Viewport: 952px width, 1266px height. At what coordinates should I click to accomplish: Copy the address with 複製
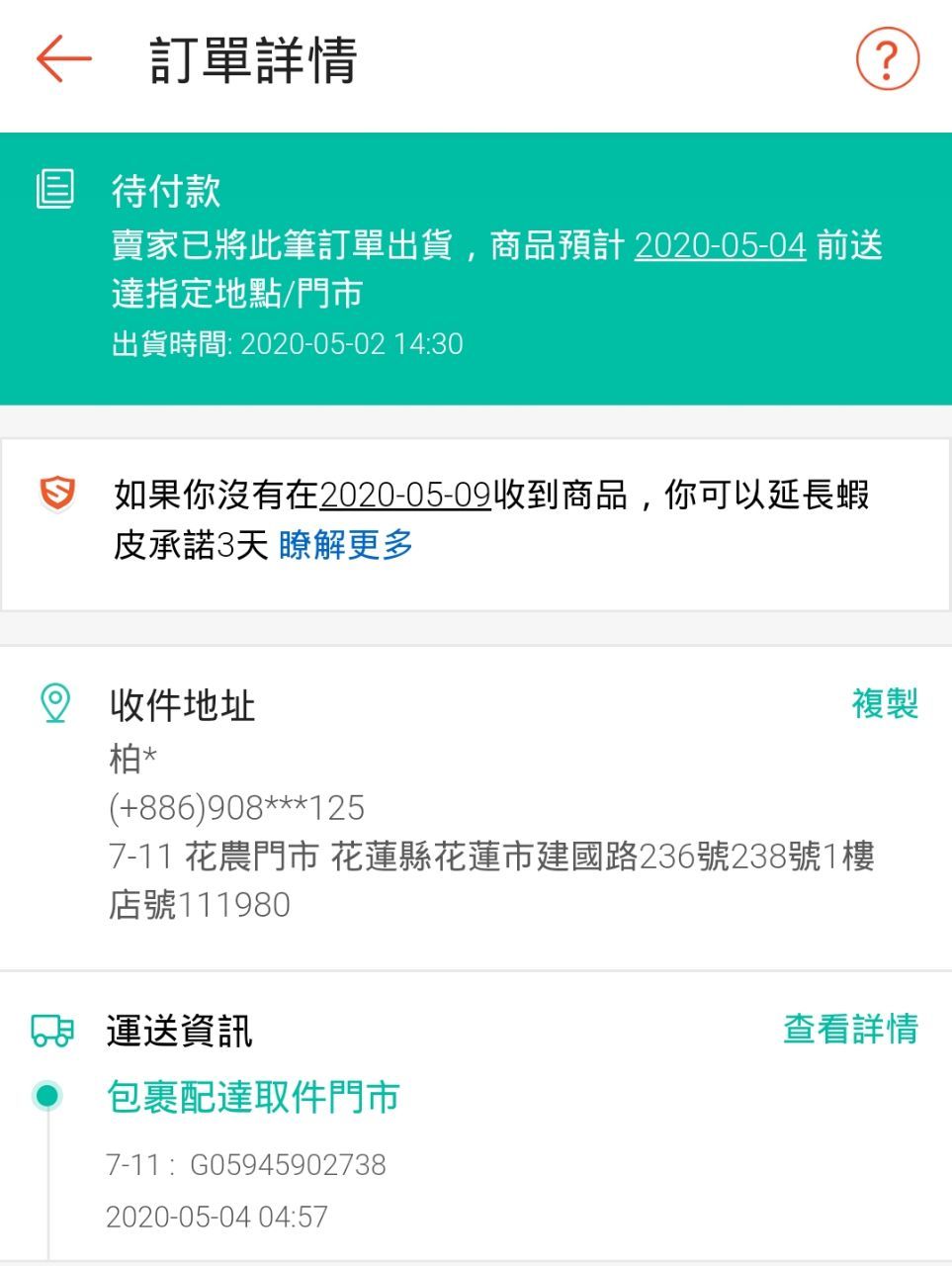pos(885,704)
